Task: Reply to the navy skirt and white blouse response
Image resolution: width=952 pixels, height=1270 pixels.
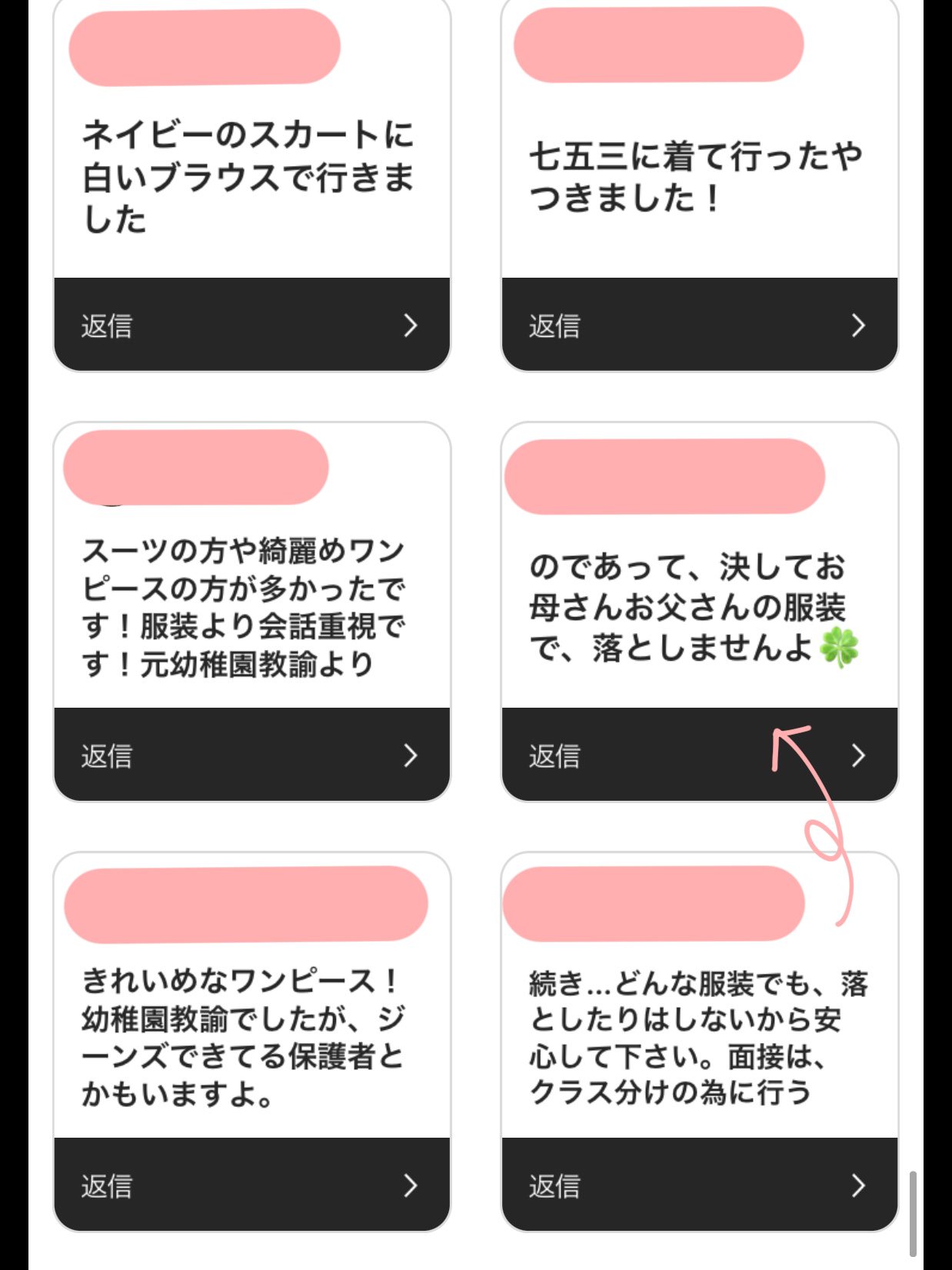Action: click(x=251, y=325)
